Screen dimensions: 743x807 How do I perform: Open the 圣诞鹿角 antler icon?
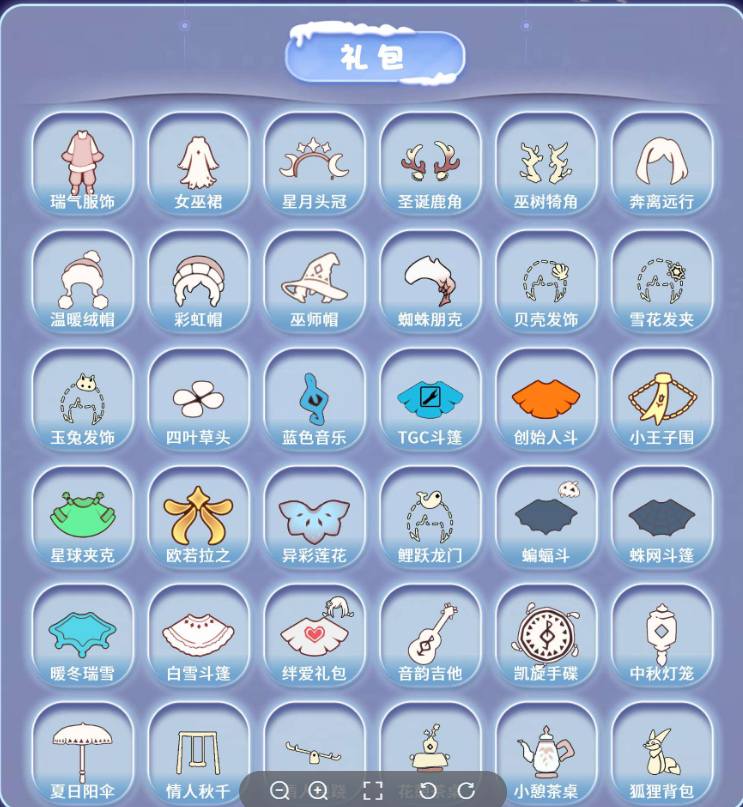click(x=430, y=162)
